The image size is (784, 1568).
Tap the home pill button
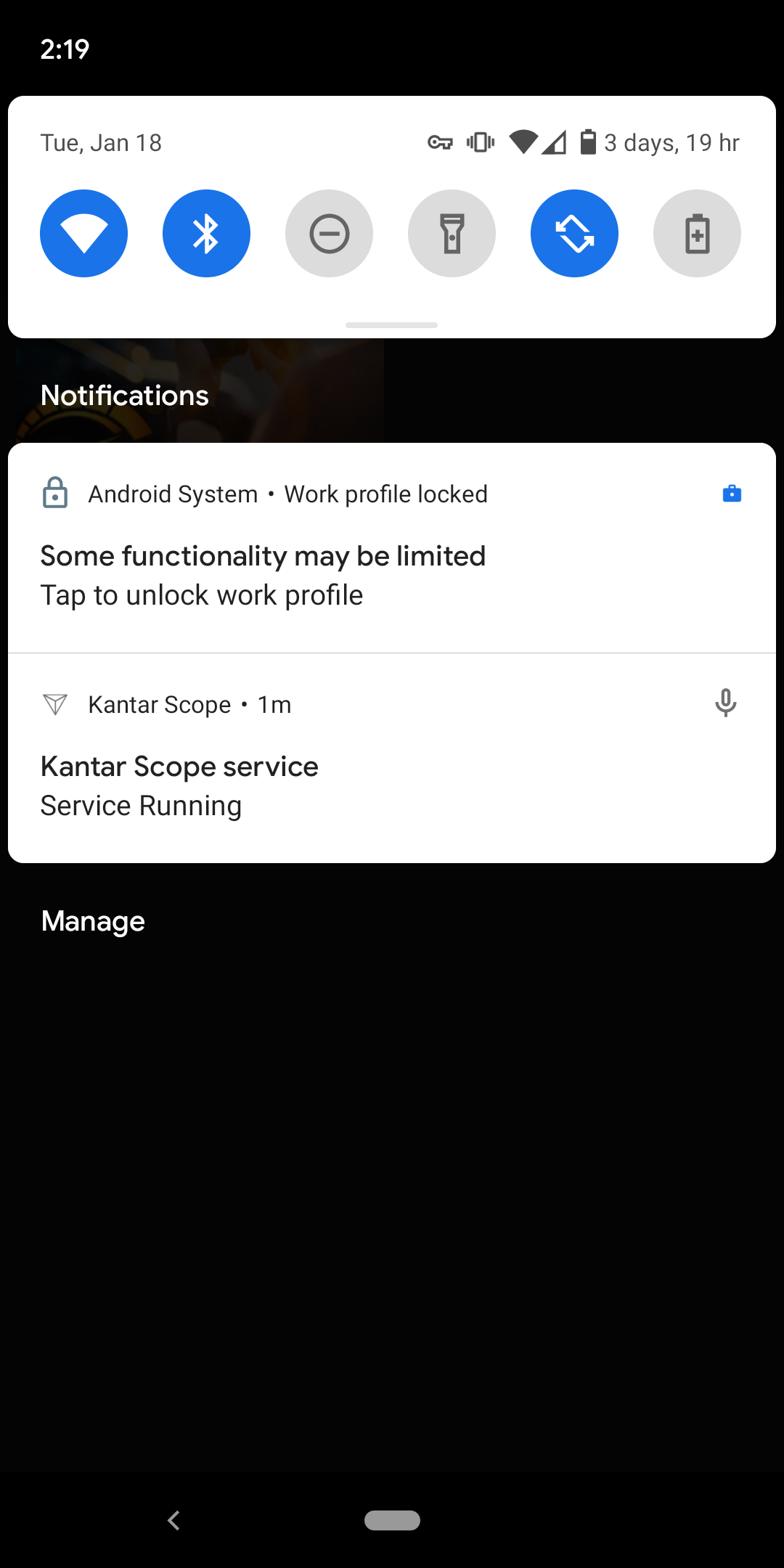click(x=392, y=1520)
